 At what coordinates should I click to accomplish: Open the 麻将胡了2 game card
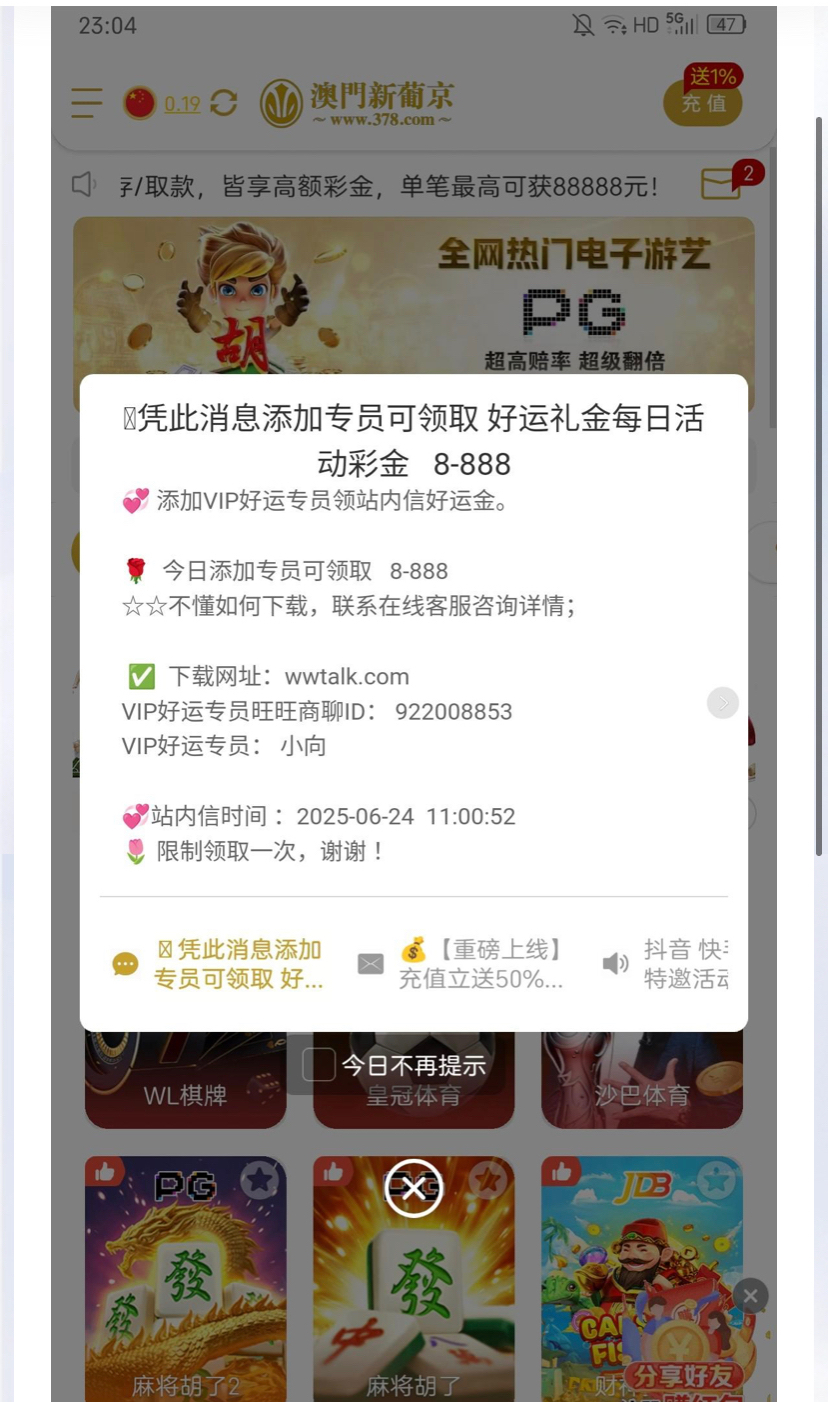tap(186, 1290)
